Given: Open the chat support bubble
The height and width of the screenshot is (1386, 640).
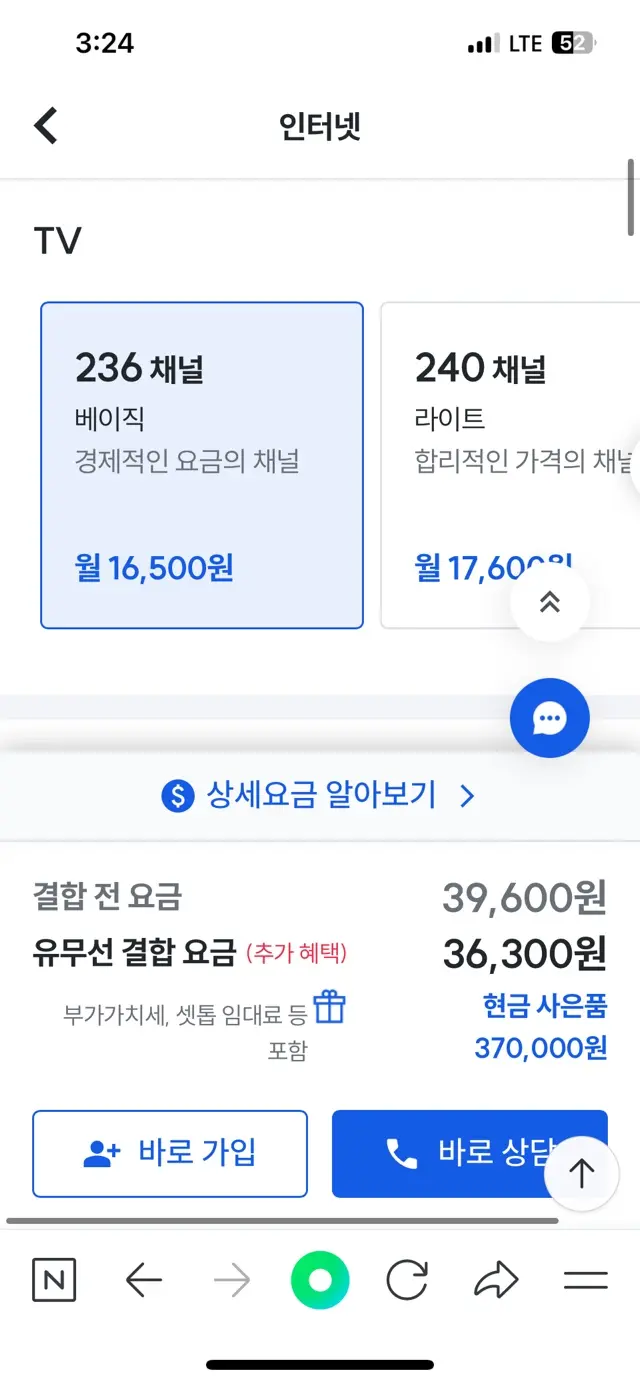Looking at the screenshot, I should click(550, 717).
